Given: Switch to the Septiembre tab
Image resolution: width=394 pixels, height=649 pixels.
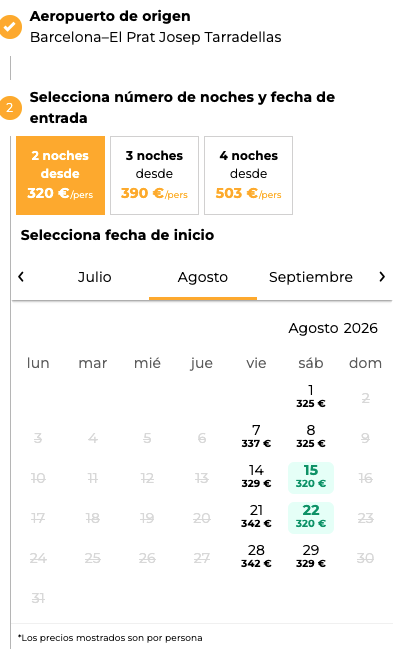Looking at the screenshot, I should click(x=311, y=277).
